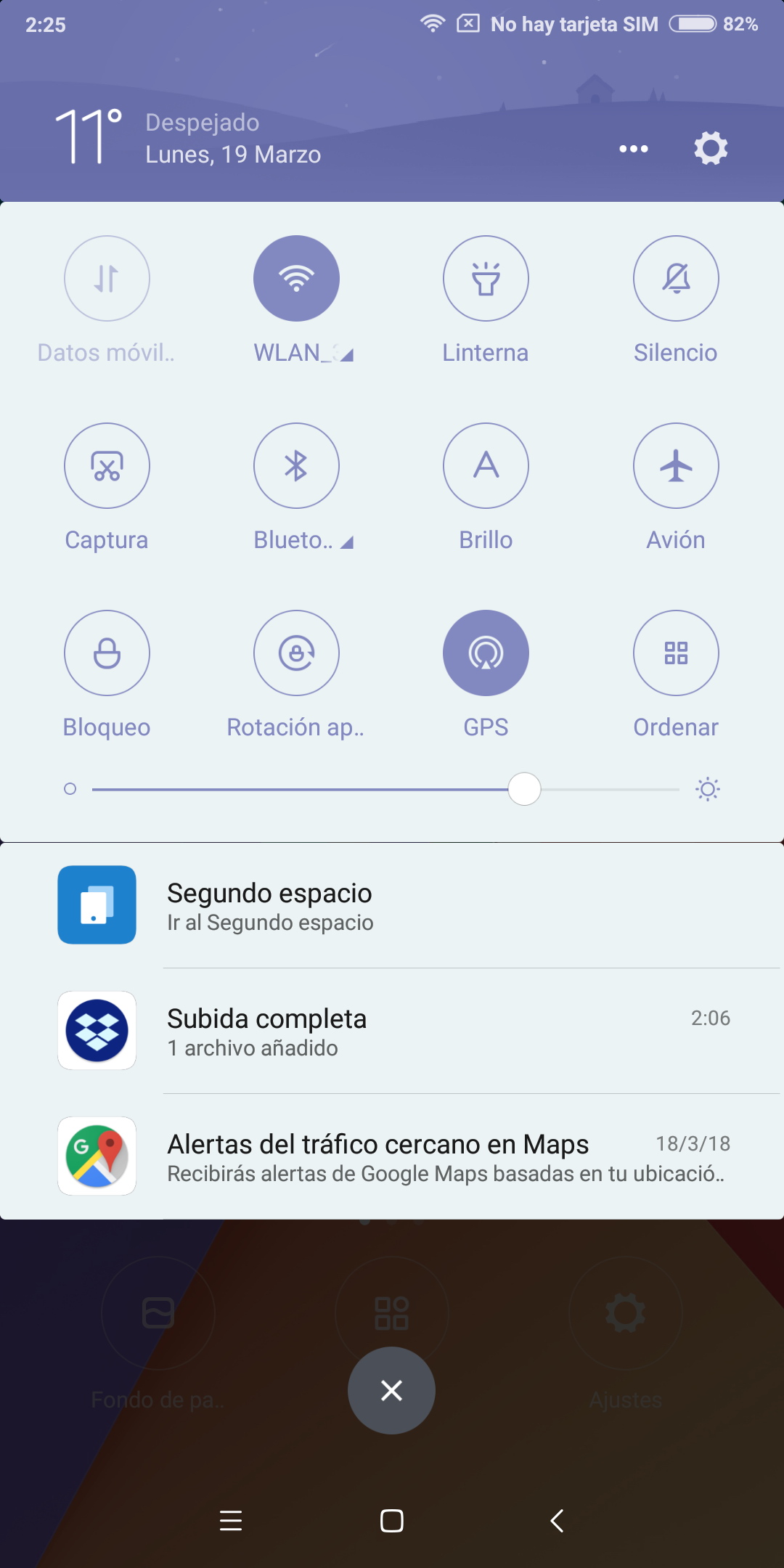Turn on the Linterna flashlight

(x=486, y=278)
